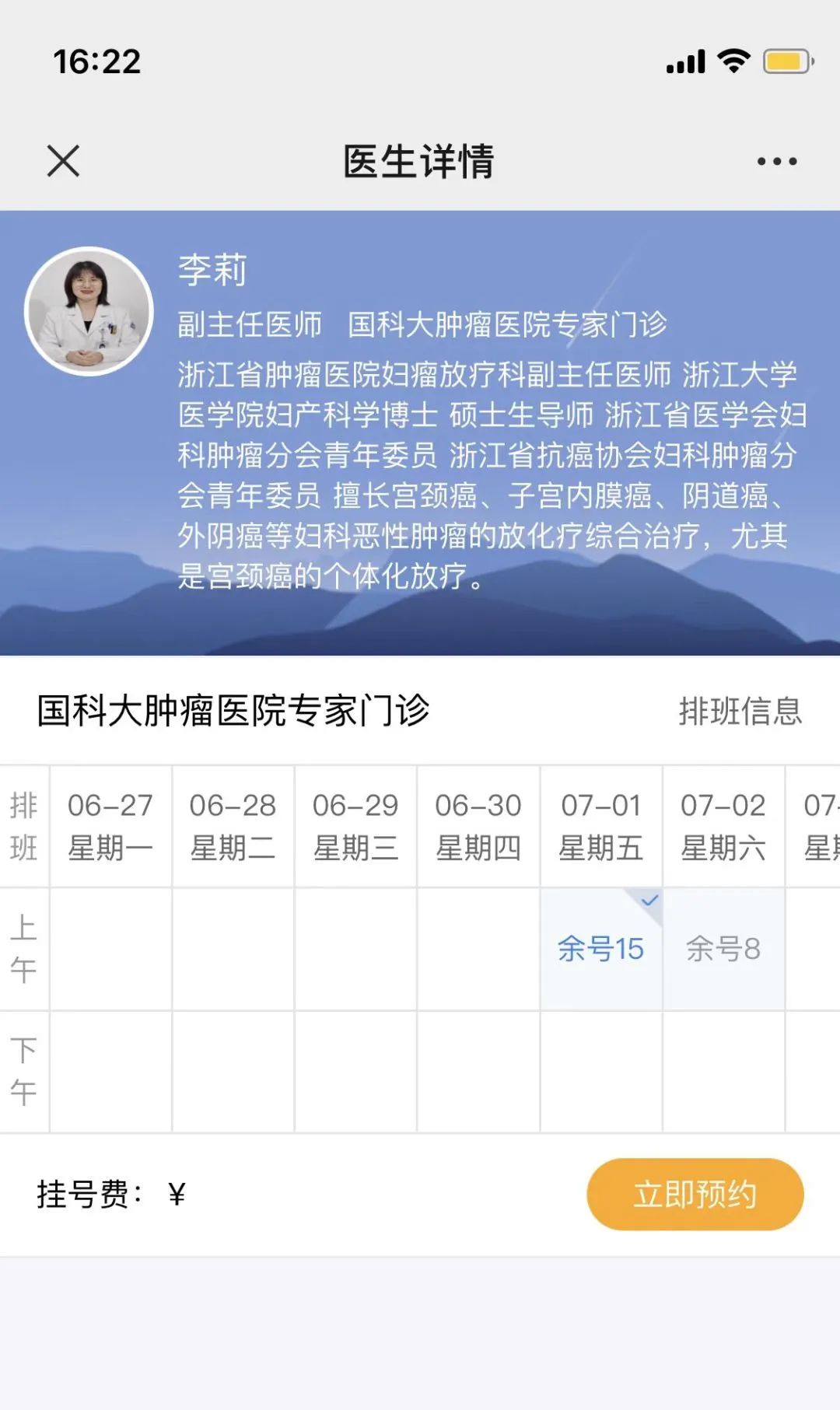This screenshot has width=840, height=1410.
Task: Choose the 07-02 morning slot 余号8
Action: (x=723, y=949)
